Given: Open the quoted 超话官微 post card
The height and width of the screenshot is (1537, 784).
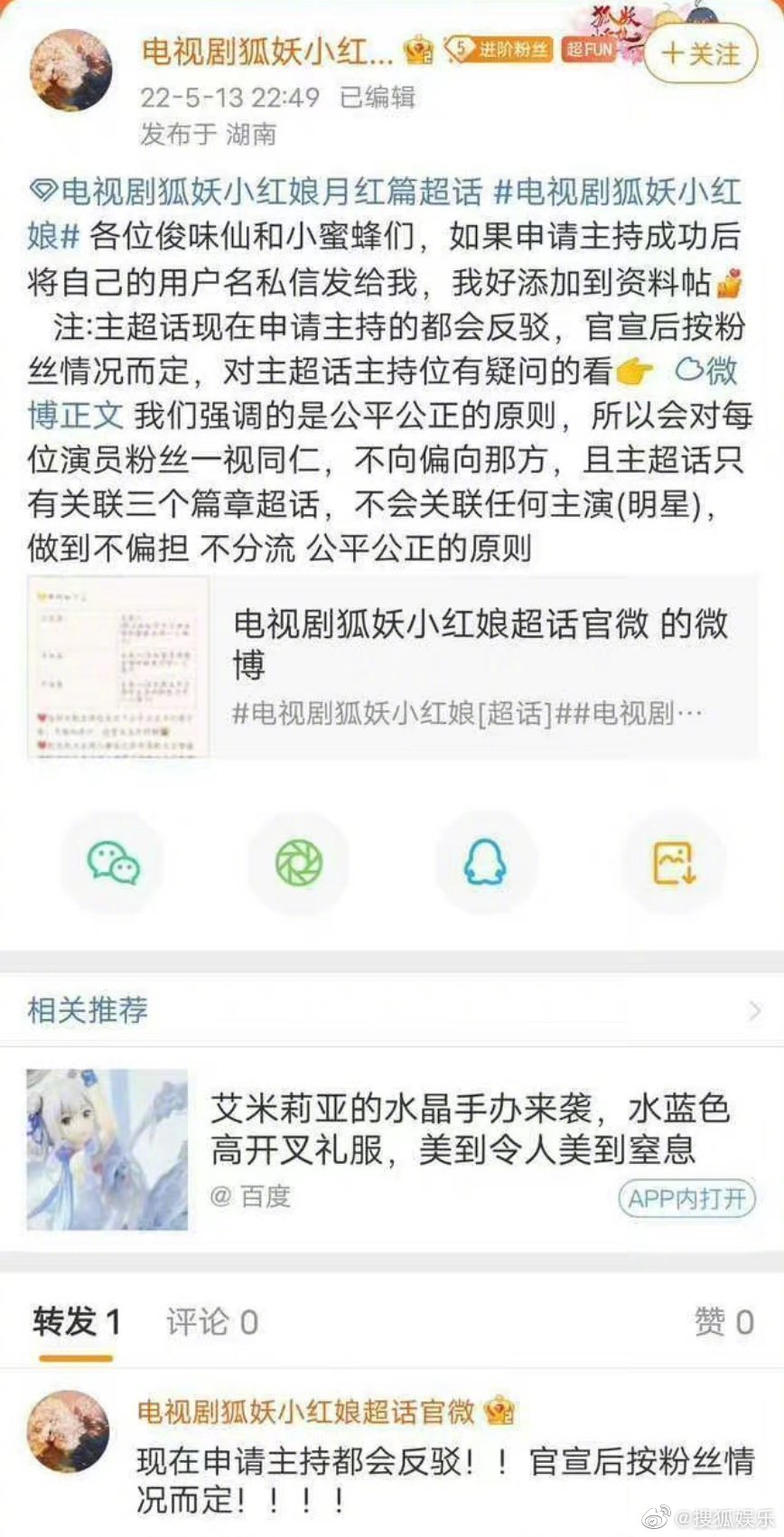Looking at the screenshot, I should point(392,667).
